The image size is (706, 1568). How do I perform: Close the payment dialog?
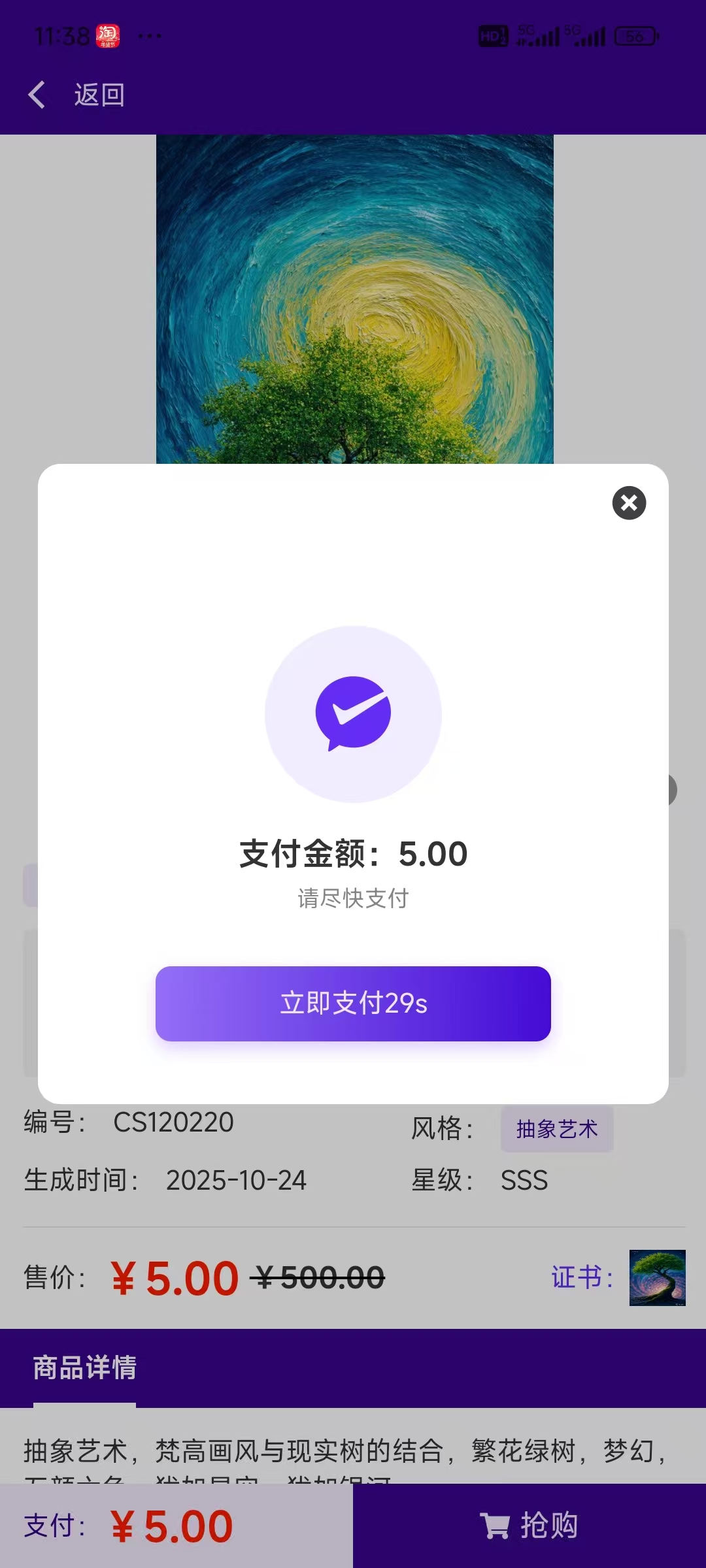click(x=629, y=503)
